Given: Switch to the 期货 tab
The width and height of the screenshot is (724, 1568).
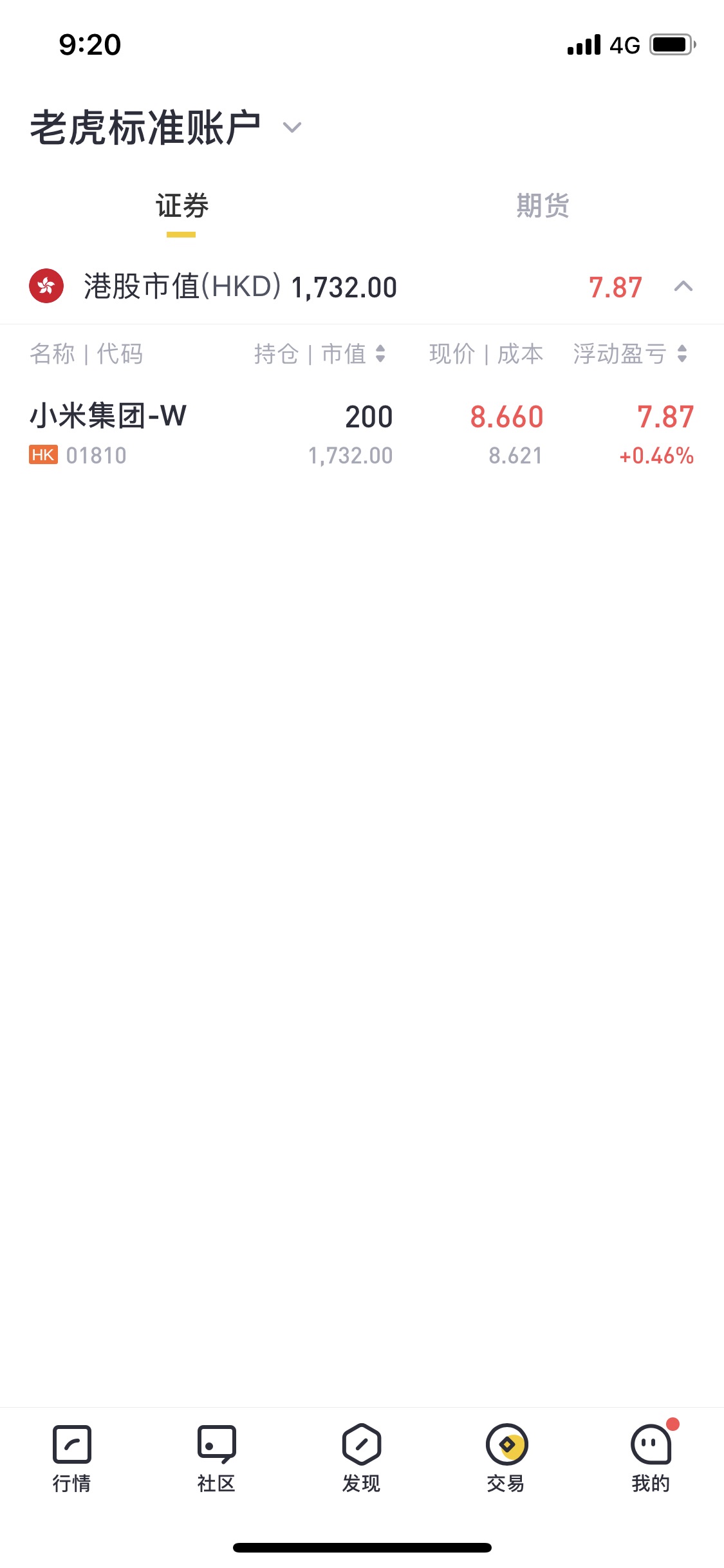Looking at the screenshot, I should tap(543, 207).
